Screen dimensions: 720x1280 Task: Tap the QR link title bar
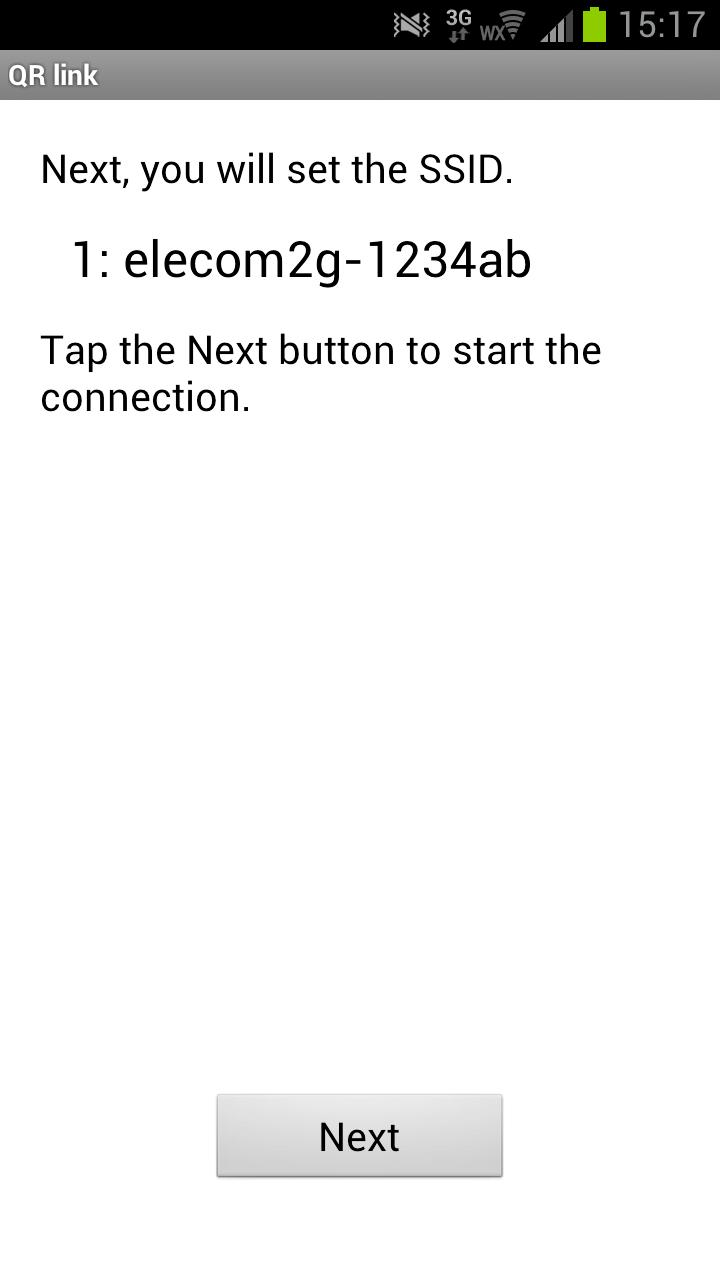click(x=360, y=74)
